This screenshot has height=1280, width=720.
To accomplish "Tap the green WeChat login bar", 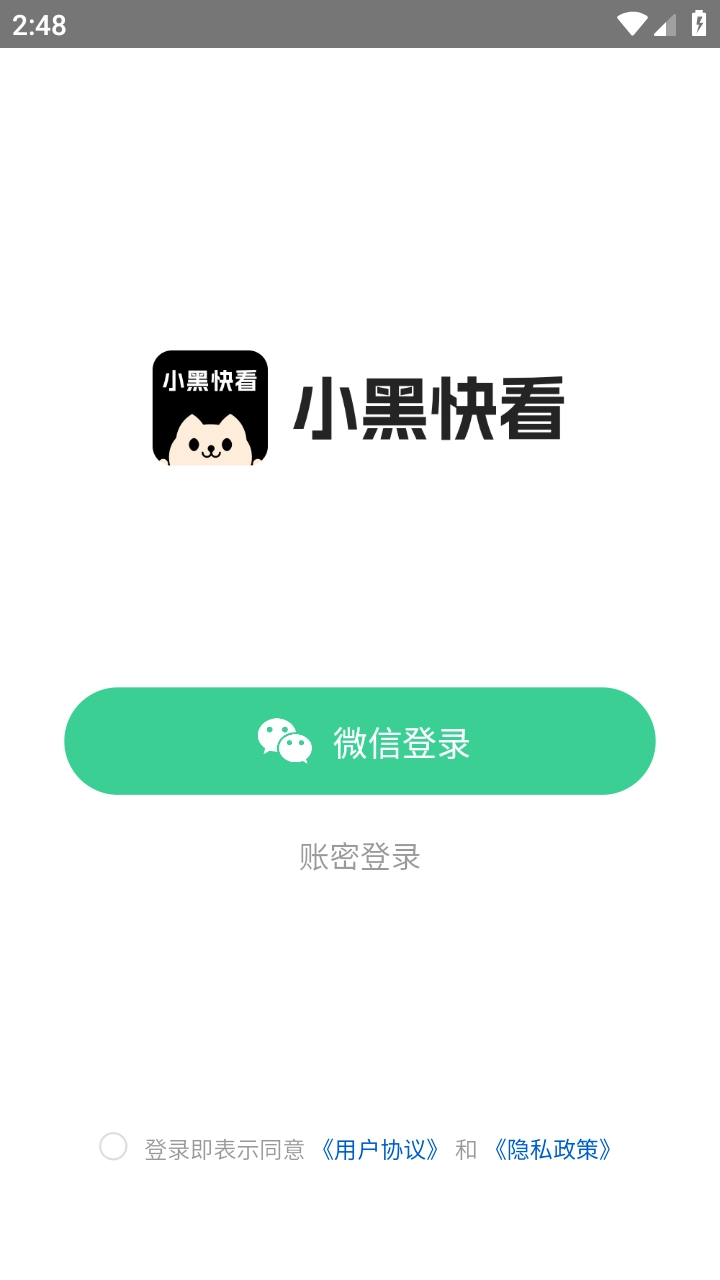I will point(360,741).
